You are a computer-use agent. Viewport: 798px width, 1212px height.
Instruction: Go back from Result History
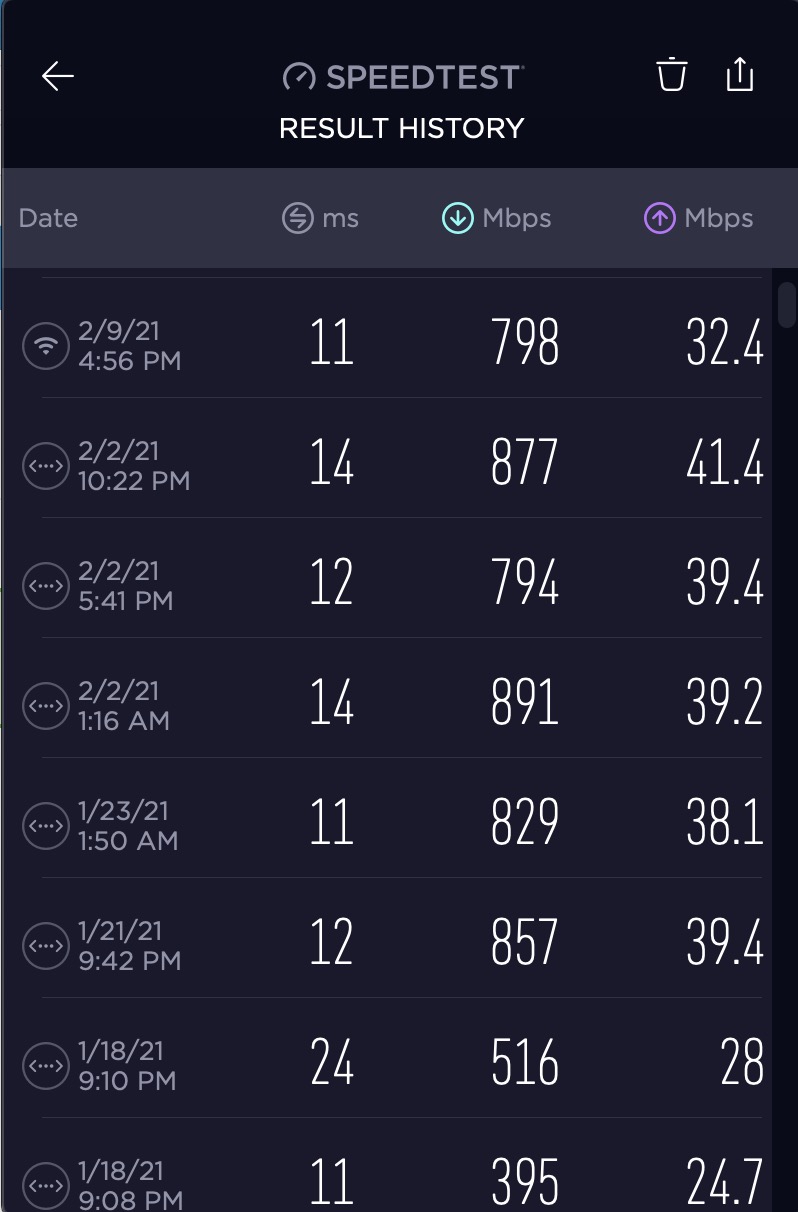(x=58, y=77)
